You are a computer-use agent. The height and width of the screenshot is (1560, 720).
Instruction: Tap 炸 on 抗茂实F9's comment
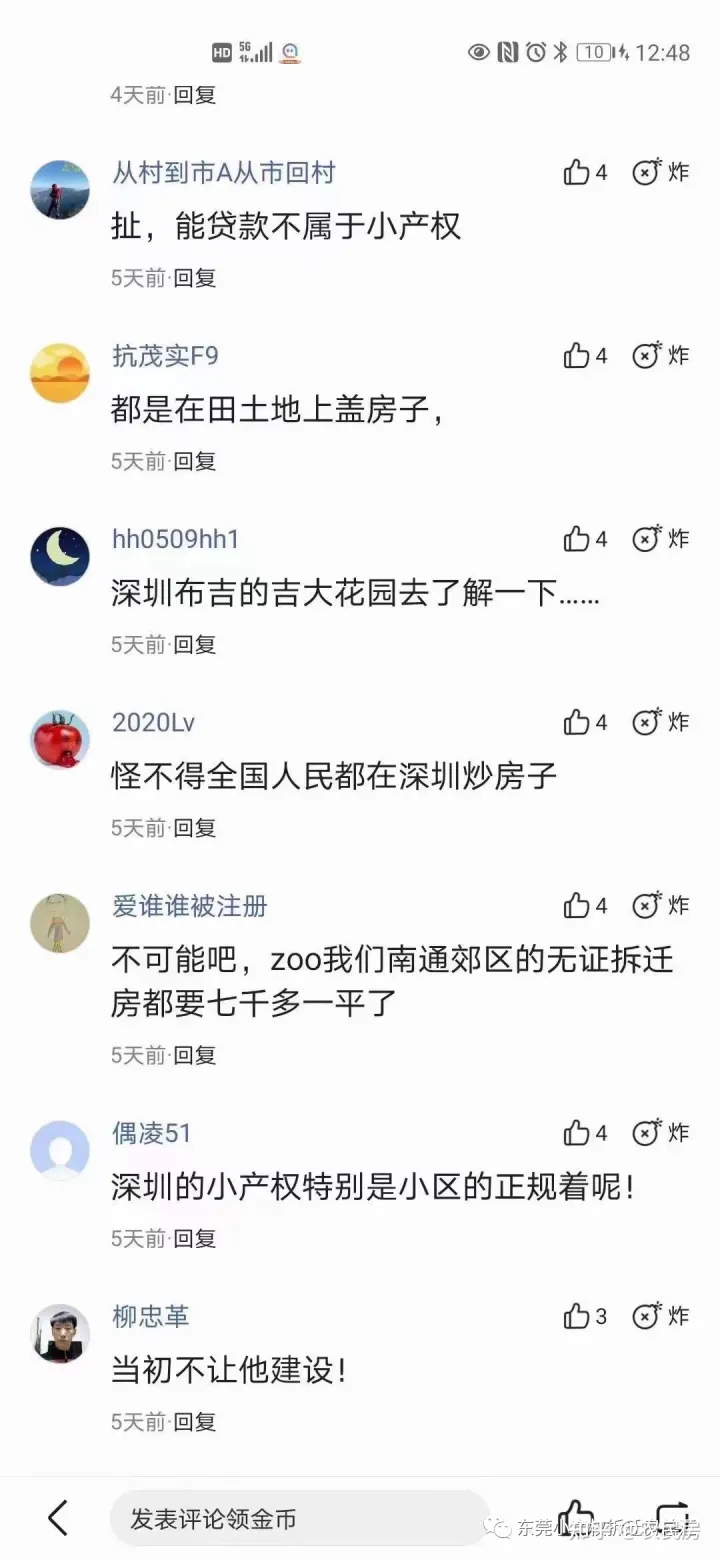(x=662, y=356)
